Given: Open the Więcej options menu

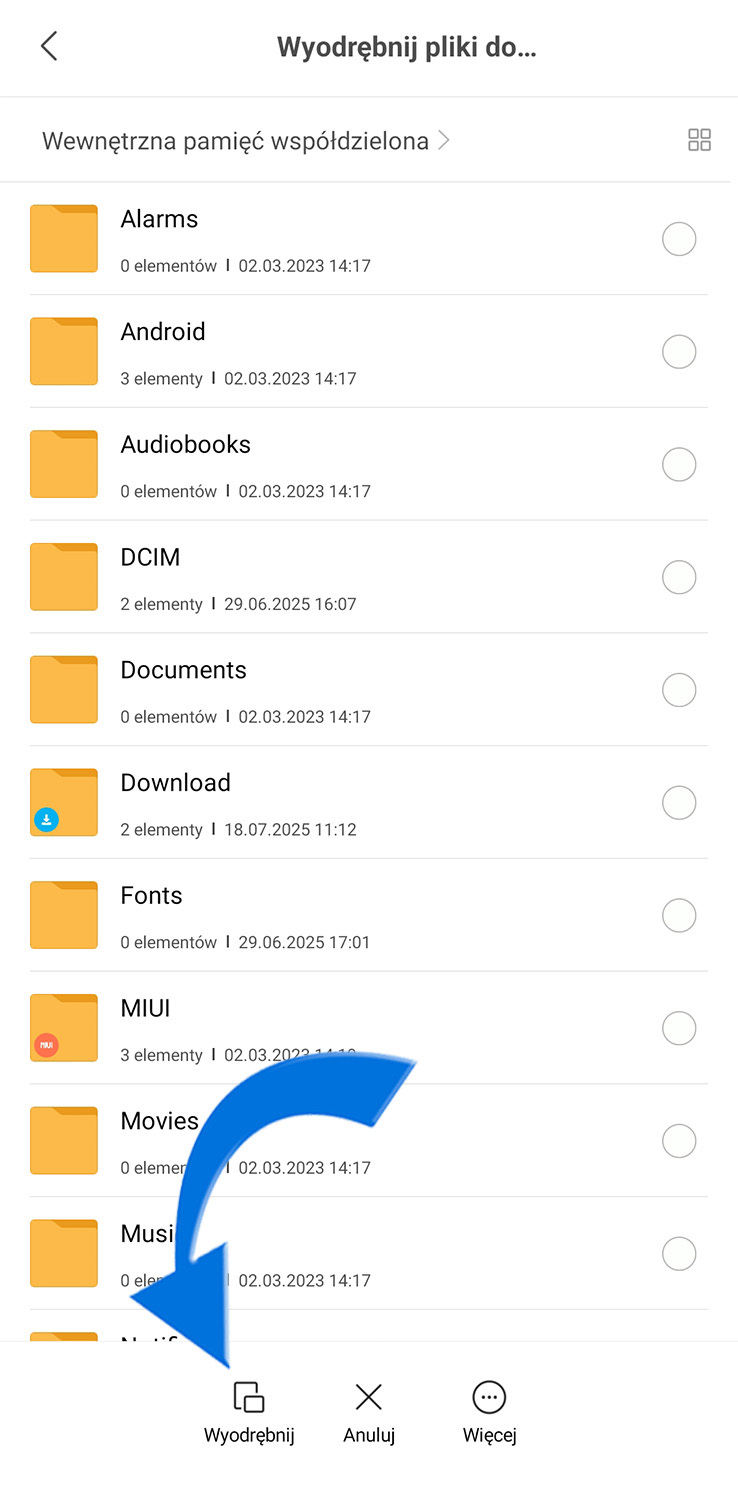Looking at the screenshot, I should pyautogui.click(x=489, y=1413).
